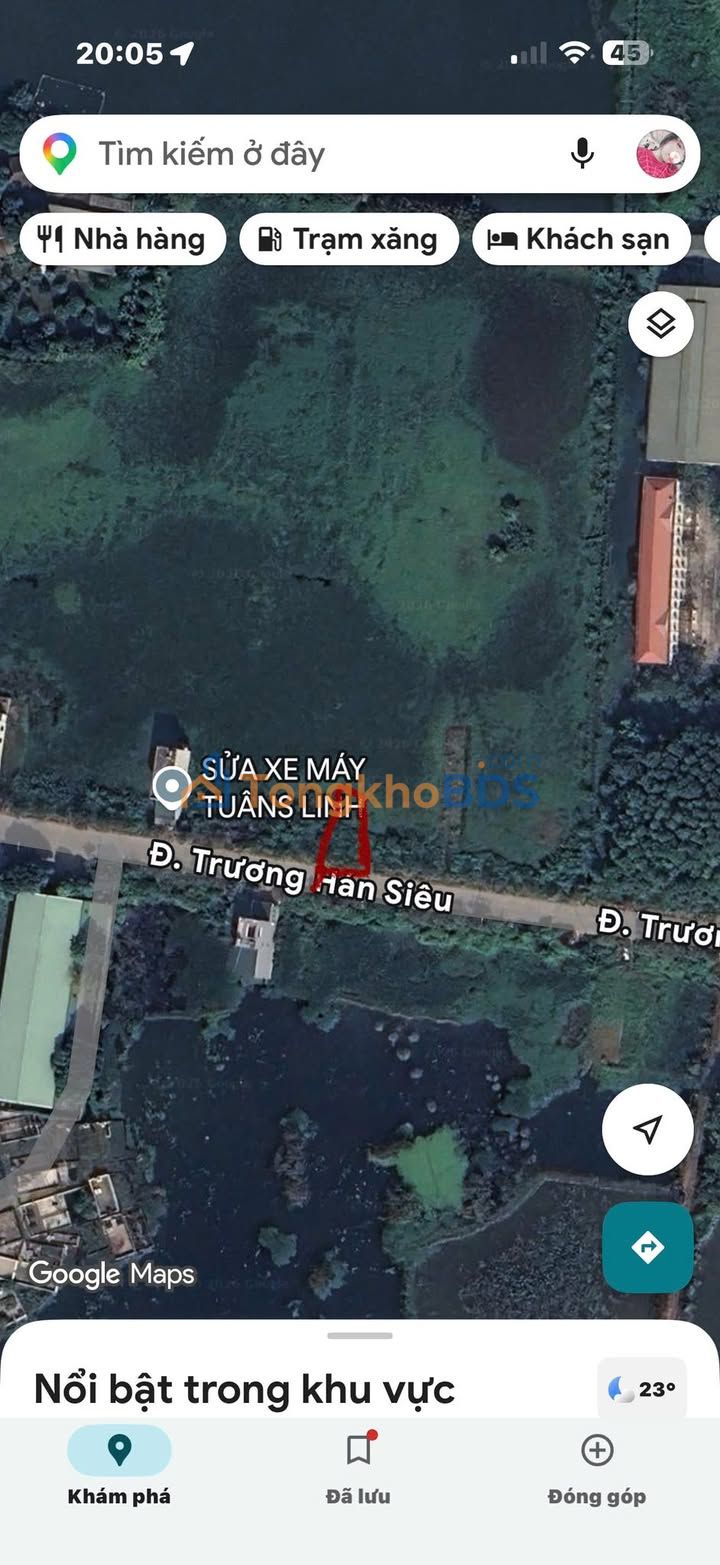Check the 23° weather widget
This screenshot has width=720, height=1565.
(x=642, y=1388)
